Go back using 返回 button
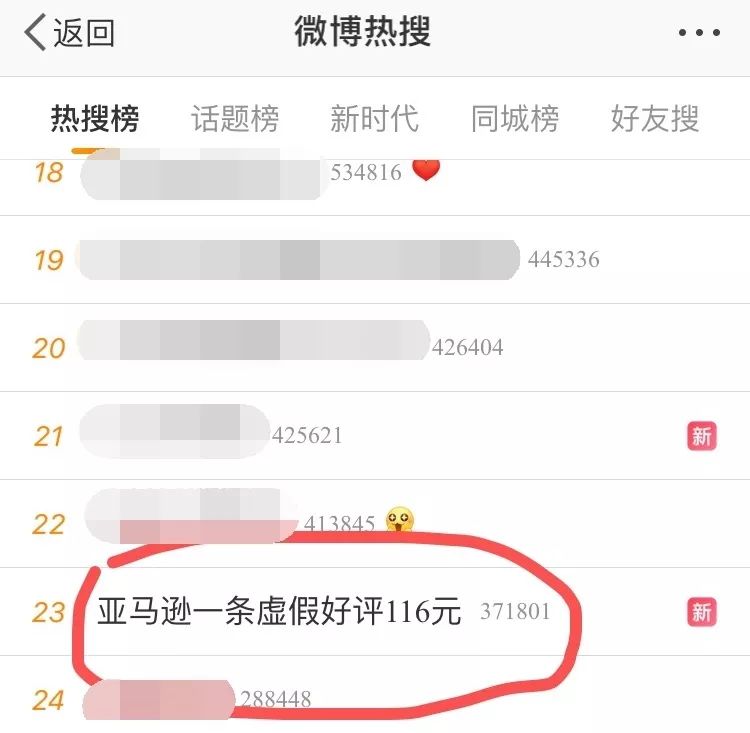Screen dimensions: 750x733 (70, 33)
